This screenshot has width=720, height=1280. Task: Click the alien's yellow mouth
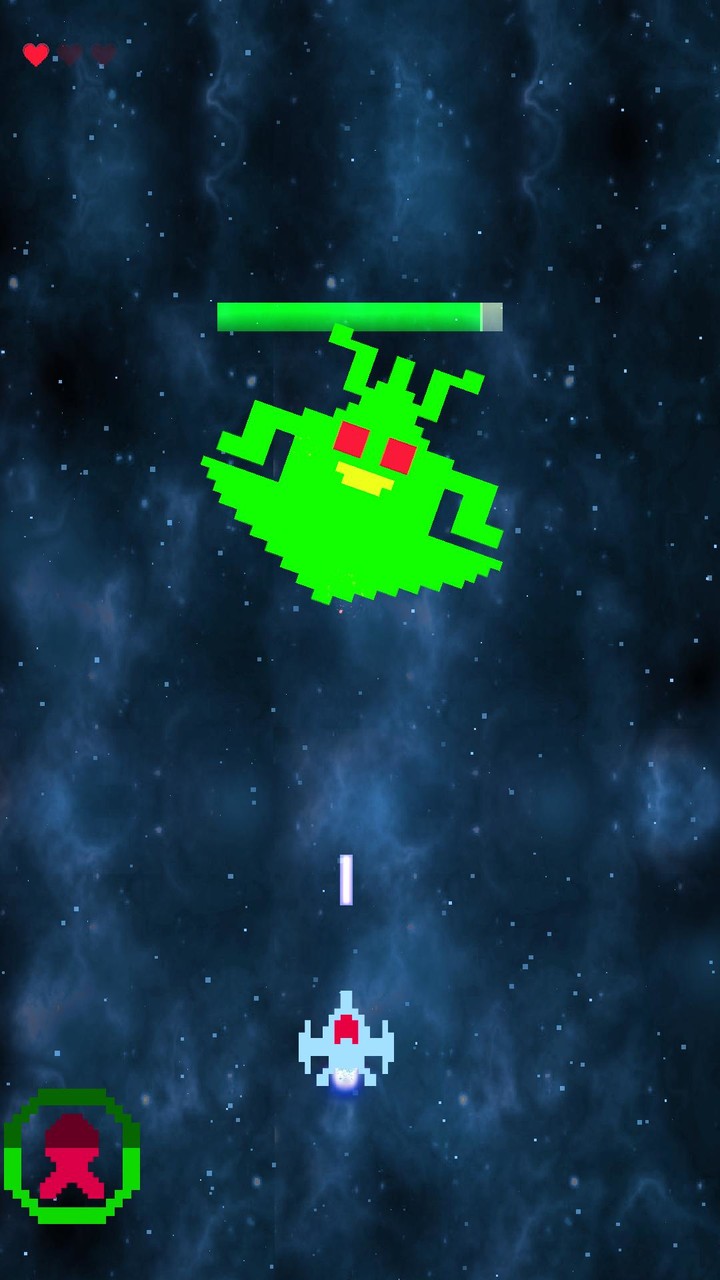click(363, 478)
